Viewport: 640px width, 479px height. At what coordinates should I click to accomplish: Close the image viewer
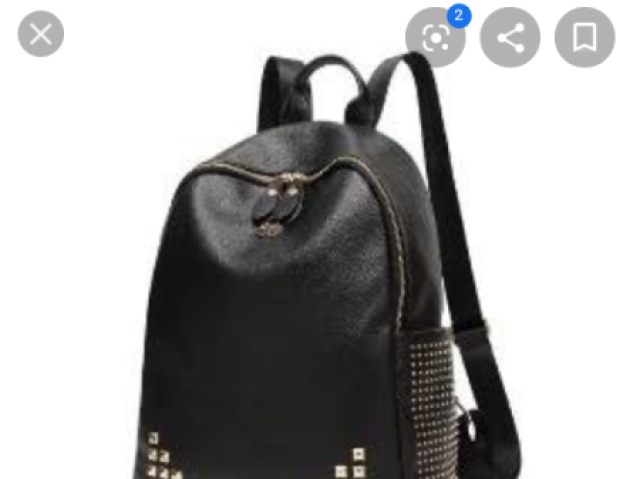[x=41, y=35]
